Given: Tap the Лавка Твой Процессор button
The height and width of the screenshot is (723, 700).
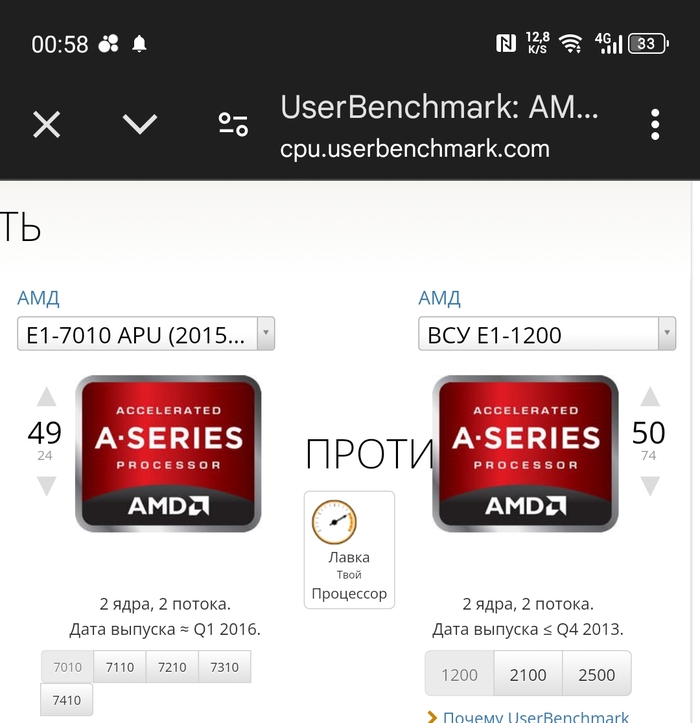Looking at the screenshot, I should (349, 550).
